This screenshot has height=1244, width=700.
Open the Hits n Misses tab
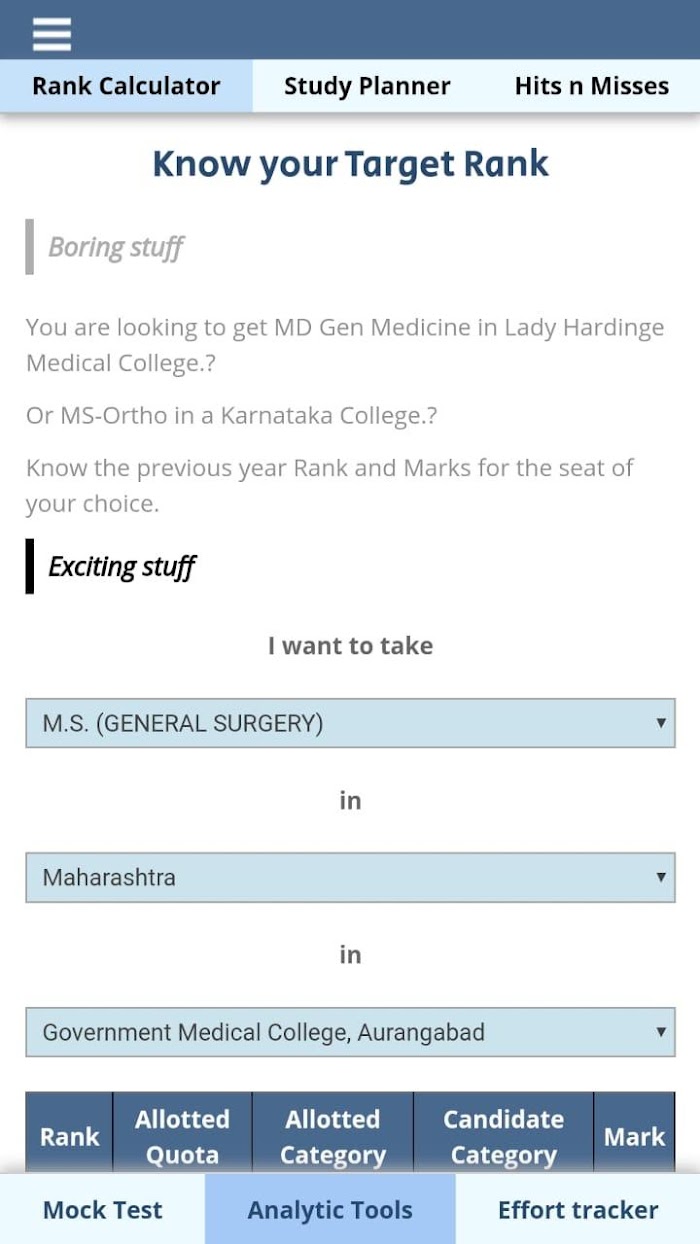coord(591,86)
